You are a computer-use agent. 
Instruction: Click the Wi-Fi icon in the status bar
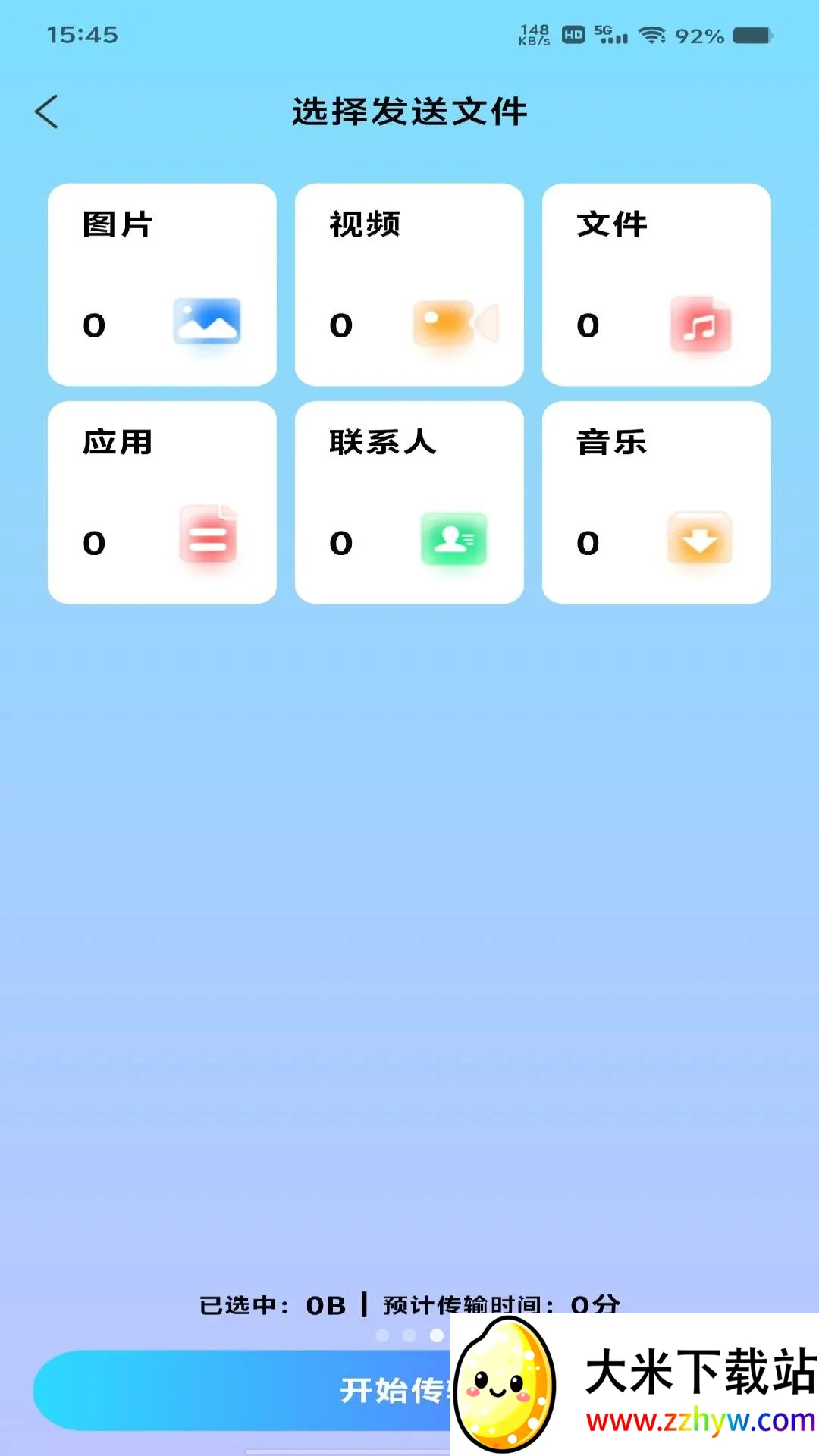pyautogui.click(x=651, y=33)
